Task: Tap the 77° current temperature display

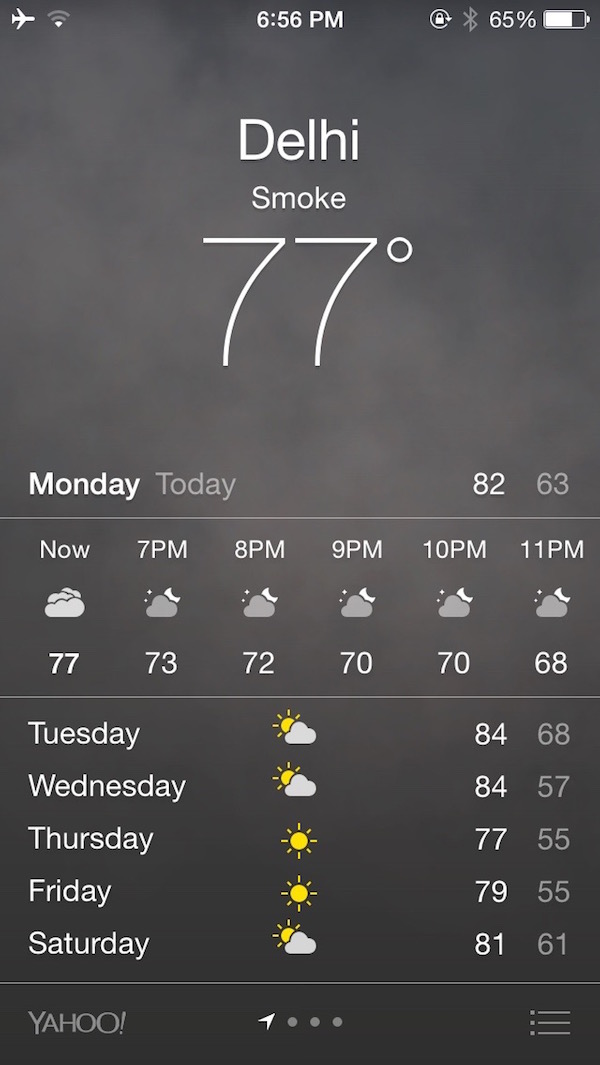Action: tap(307, 301)
